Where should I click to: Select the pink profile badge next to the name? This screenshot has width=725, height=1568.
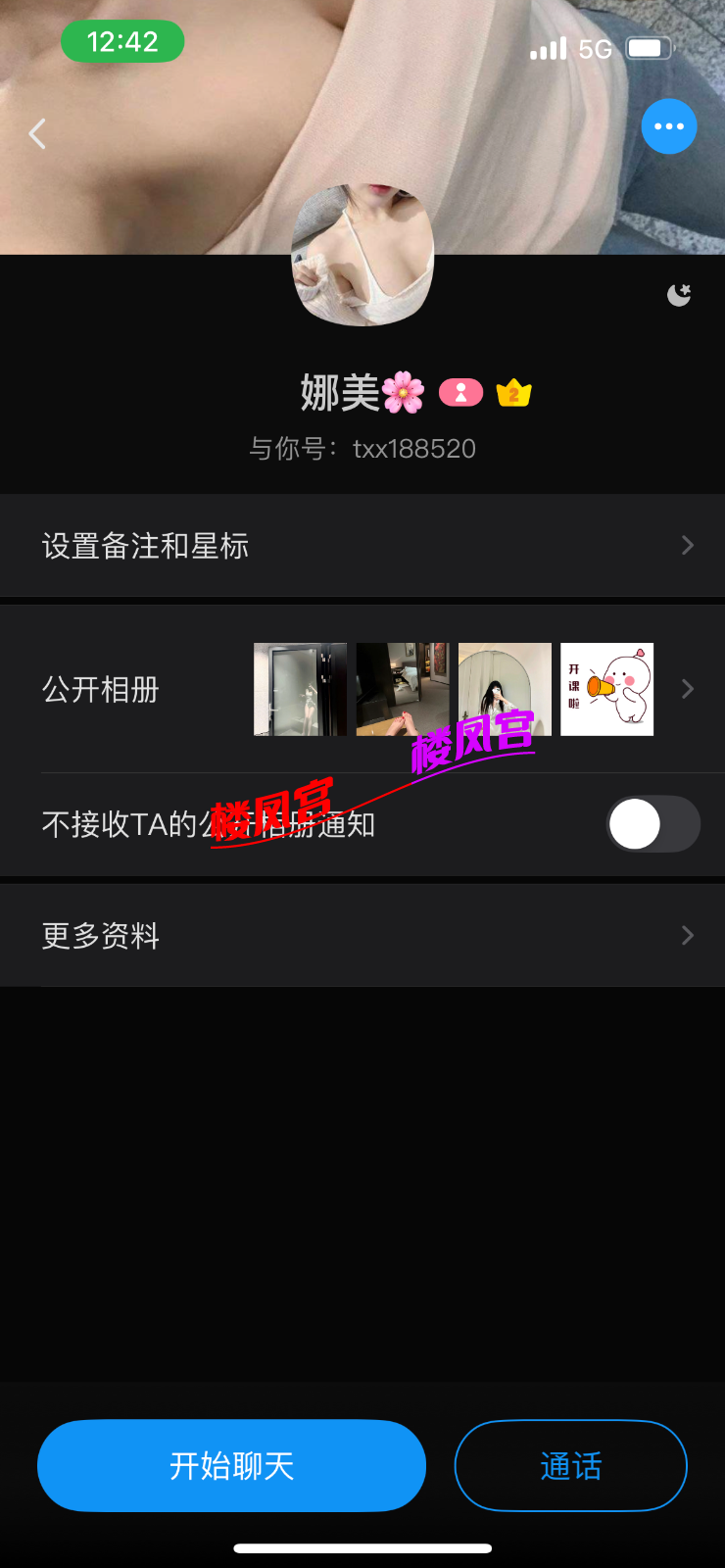[x=460, y=392]
